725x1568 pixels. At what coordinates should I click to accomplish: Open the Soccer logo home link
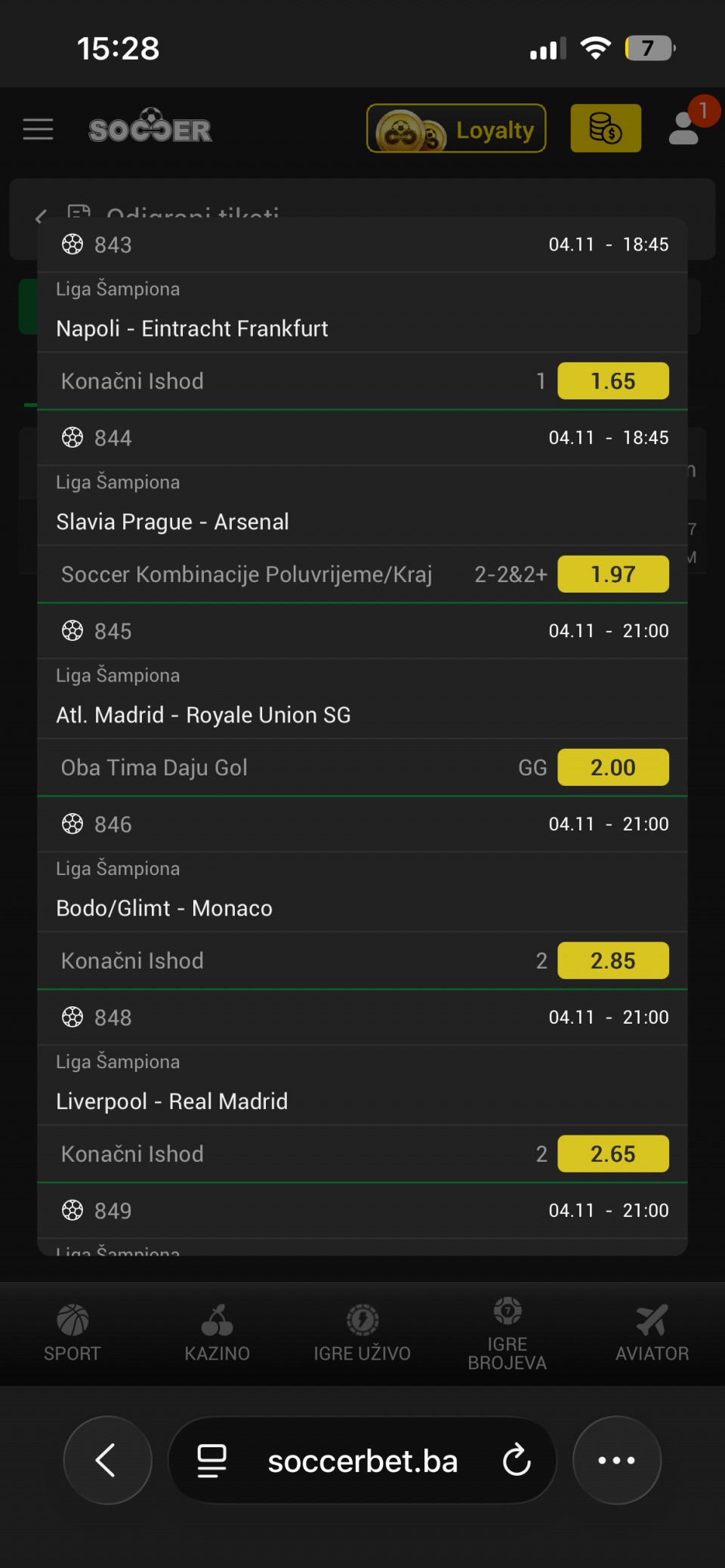(150, 128)
